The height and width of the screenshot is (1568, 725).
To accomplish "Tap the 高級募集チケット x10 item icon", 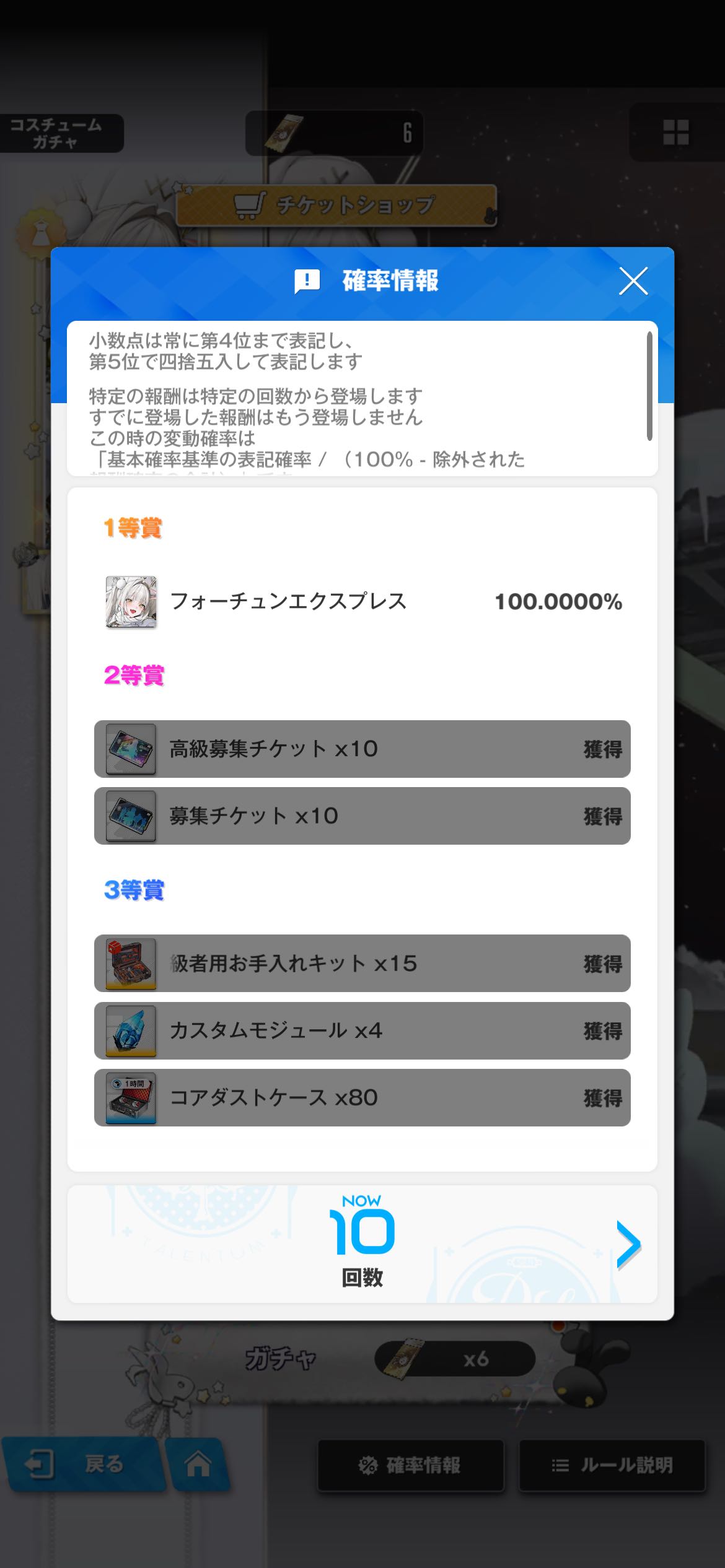I will pyautogui.click(x=131, y=749).
